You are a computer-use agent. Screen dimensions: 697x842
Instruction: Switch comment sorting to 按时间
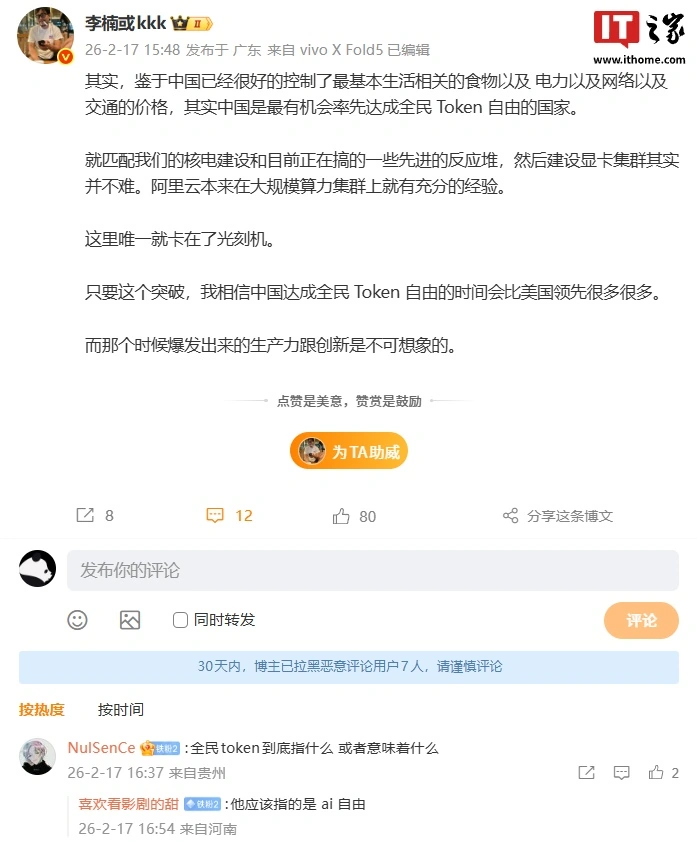120,710
